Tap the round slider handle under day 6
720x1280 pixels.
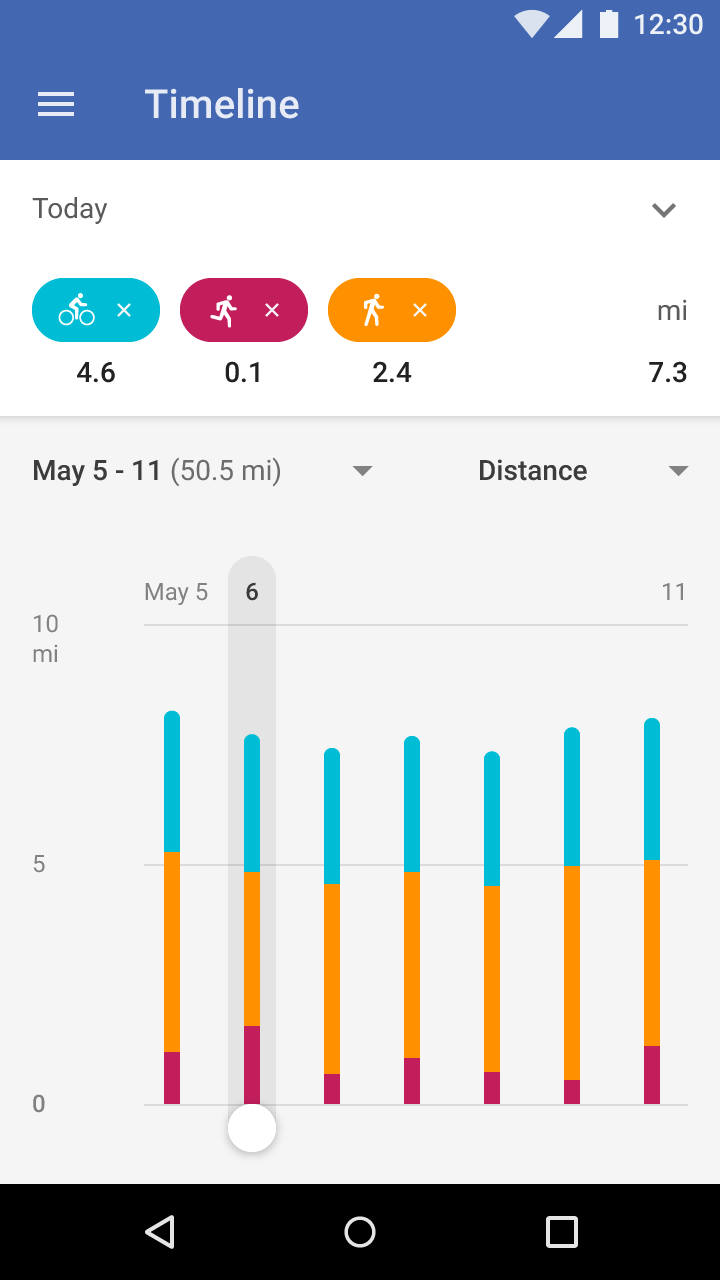(252, 1128)
